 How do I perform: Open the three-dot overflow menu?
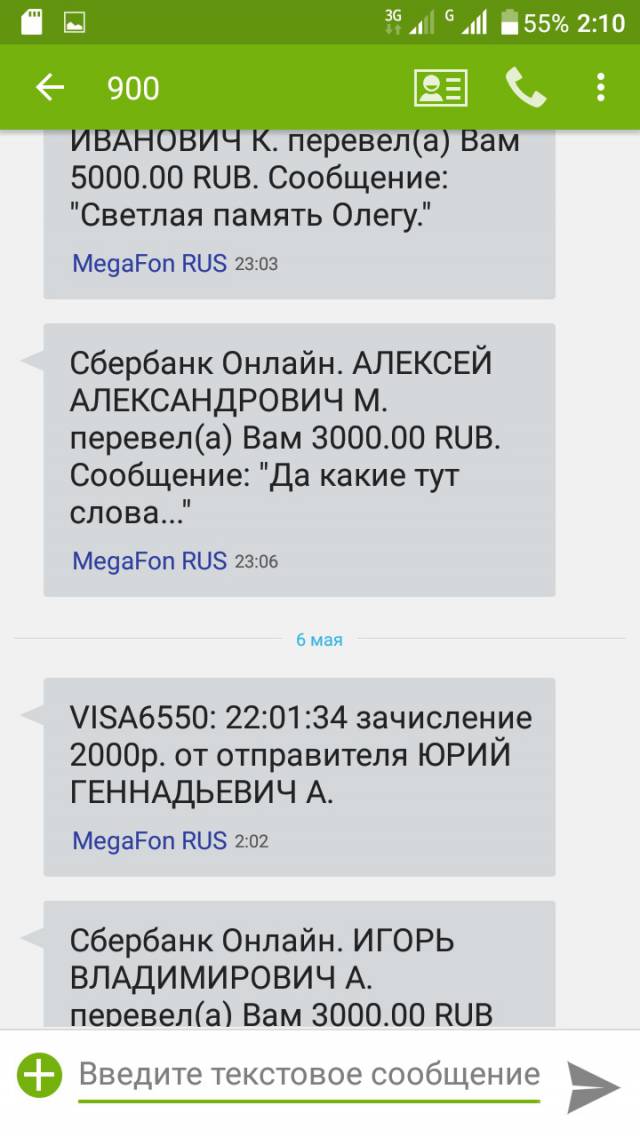pos(600,88)
